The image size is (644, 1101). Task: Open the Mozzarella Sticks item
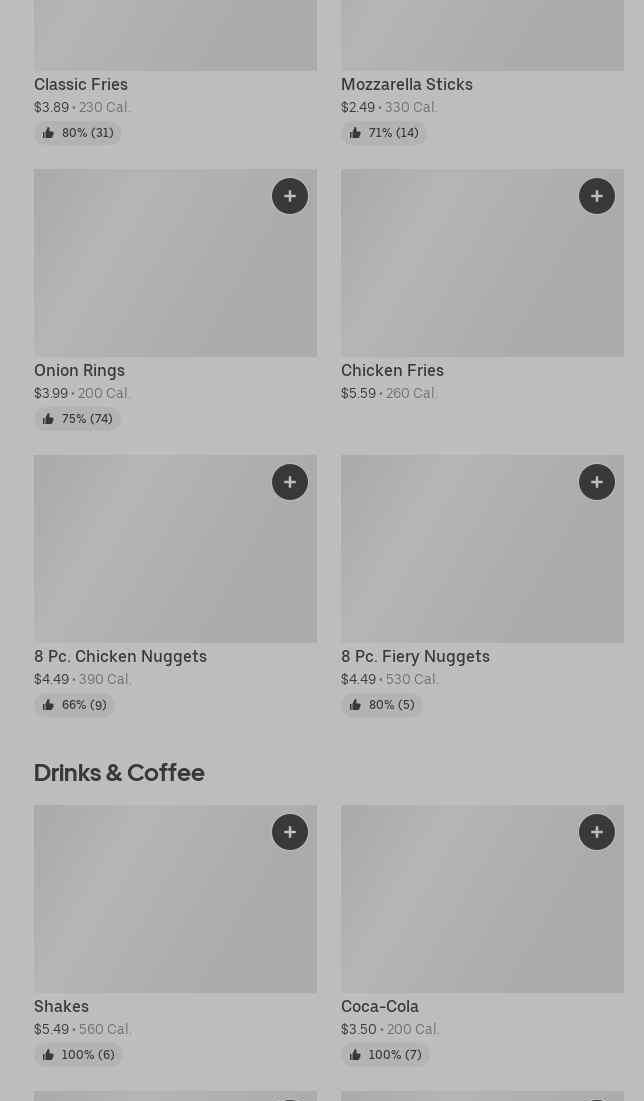406,85
